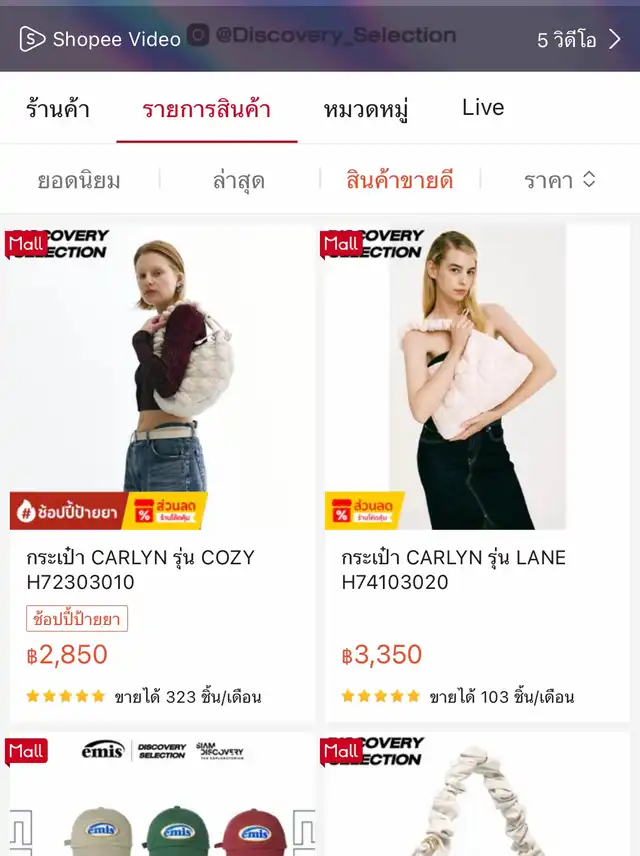Open the Live tab
Image resolution: width=640 pixels, height=856 pixels.
tap(483, 108)
